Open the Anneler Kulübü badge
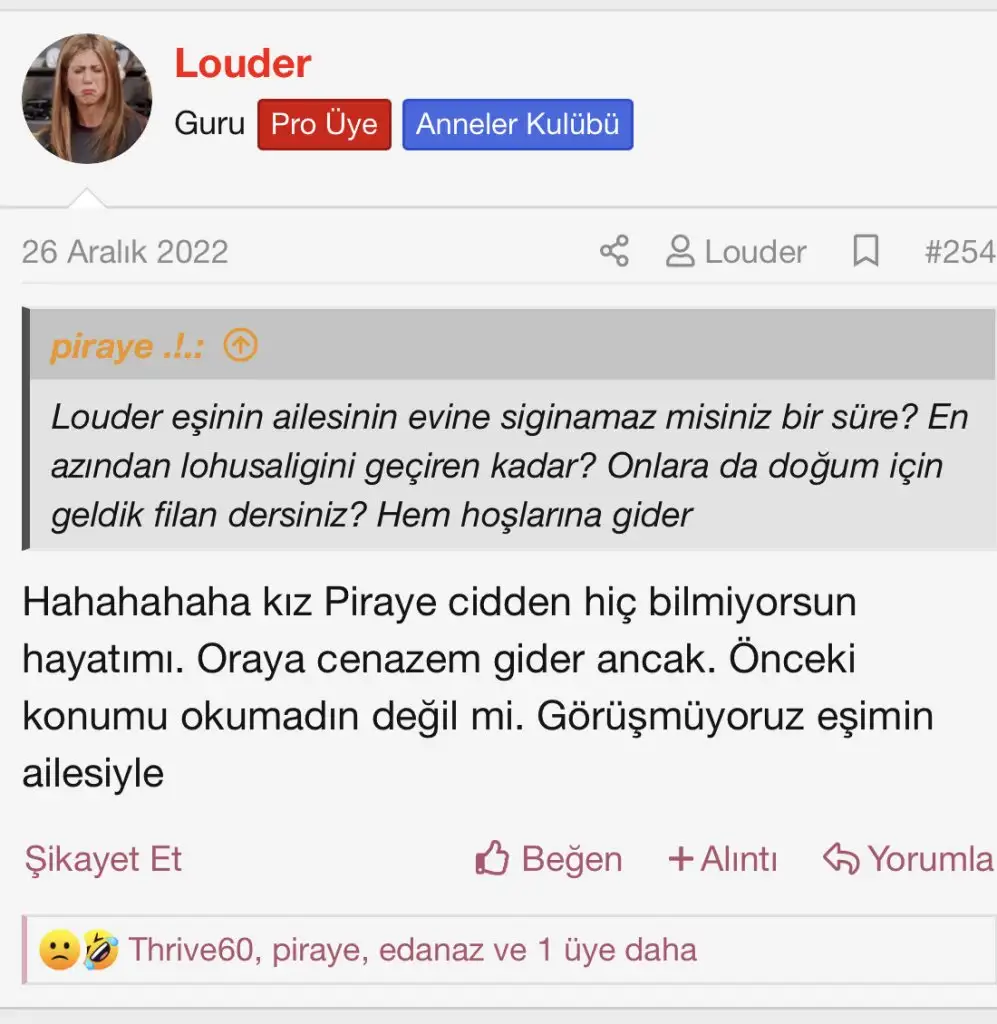The image size is (997, 1024). (517, 125)
